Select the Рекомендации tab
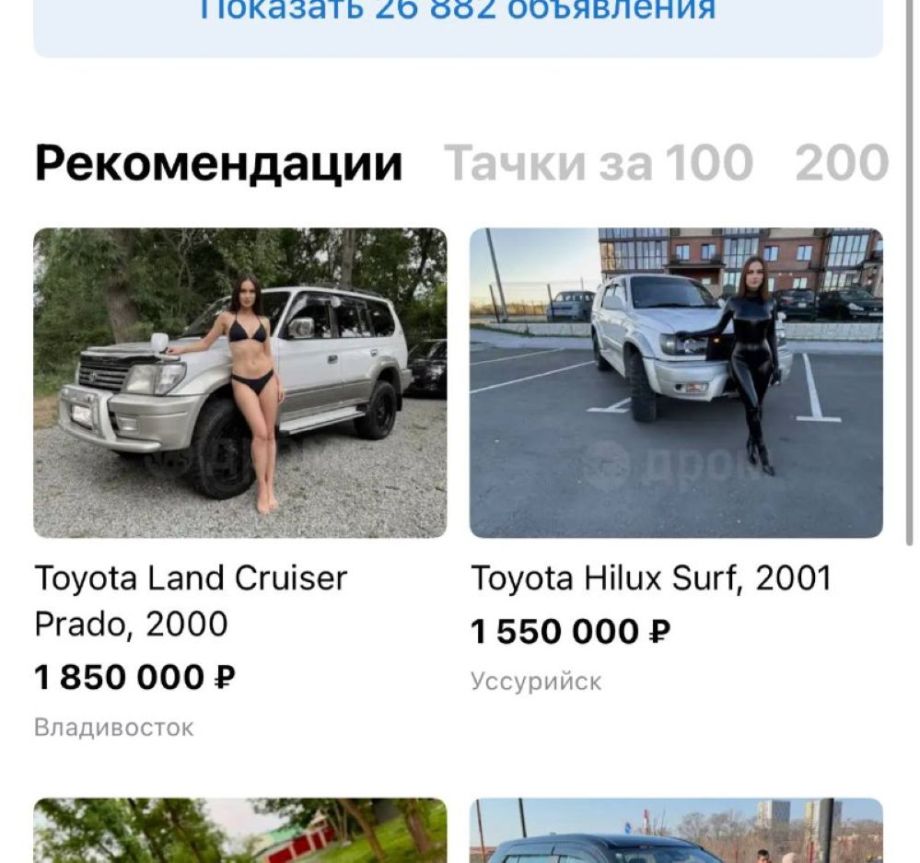 pos(218,163)
